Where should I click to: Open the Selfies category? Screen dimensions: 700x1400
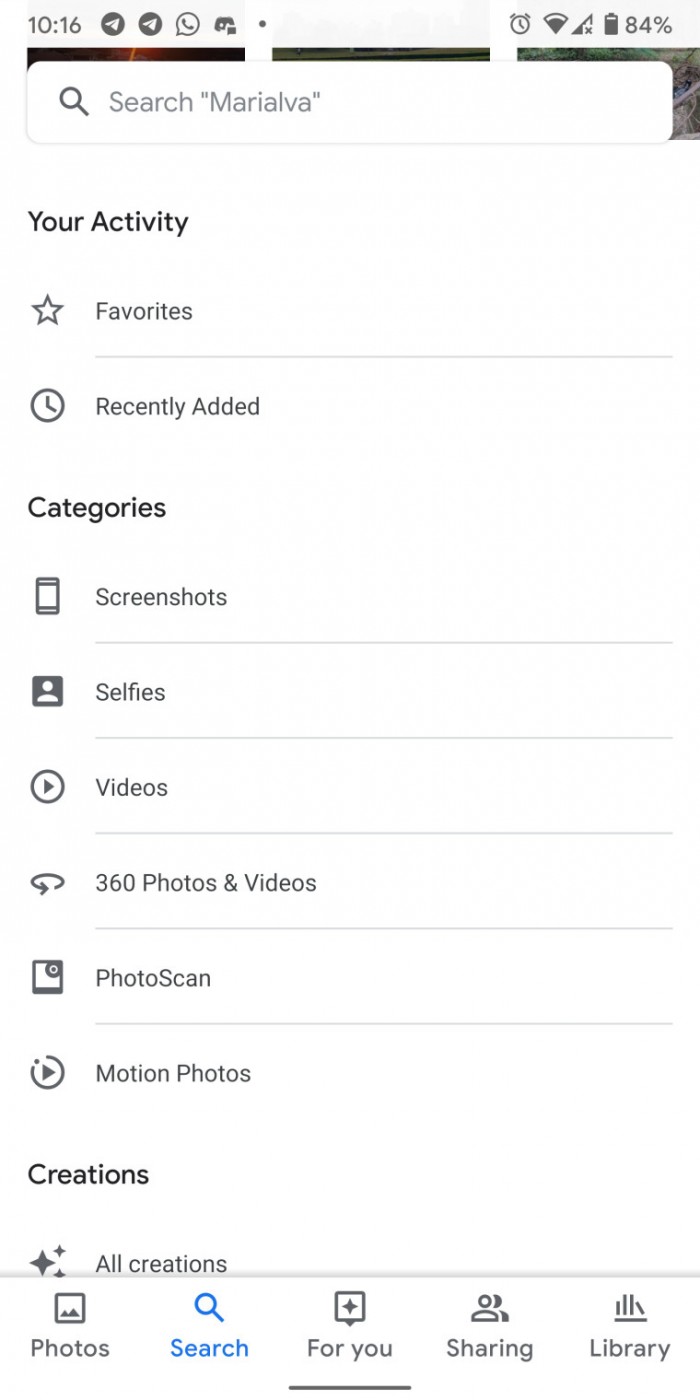(x=130, y=692)
